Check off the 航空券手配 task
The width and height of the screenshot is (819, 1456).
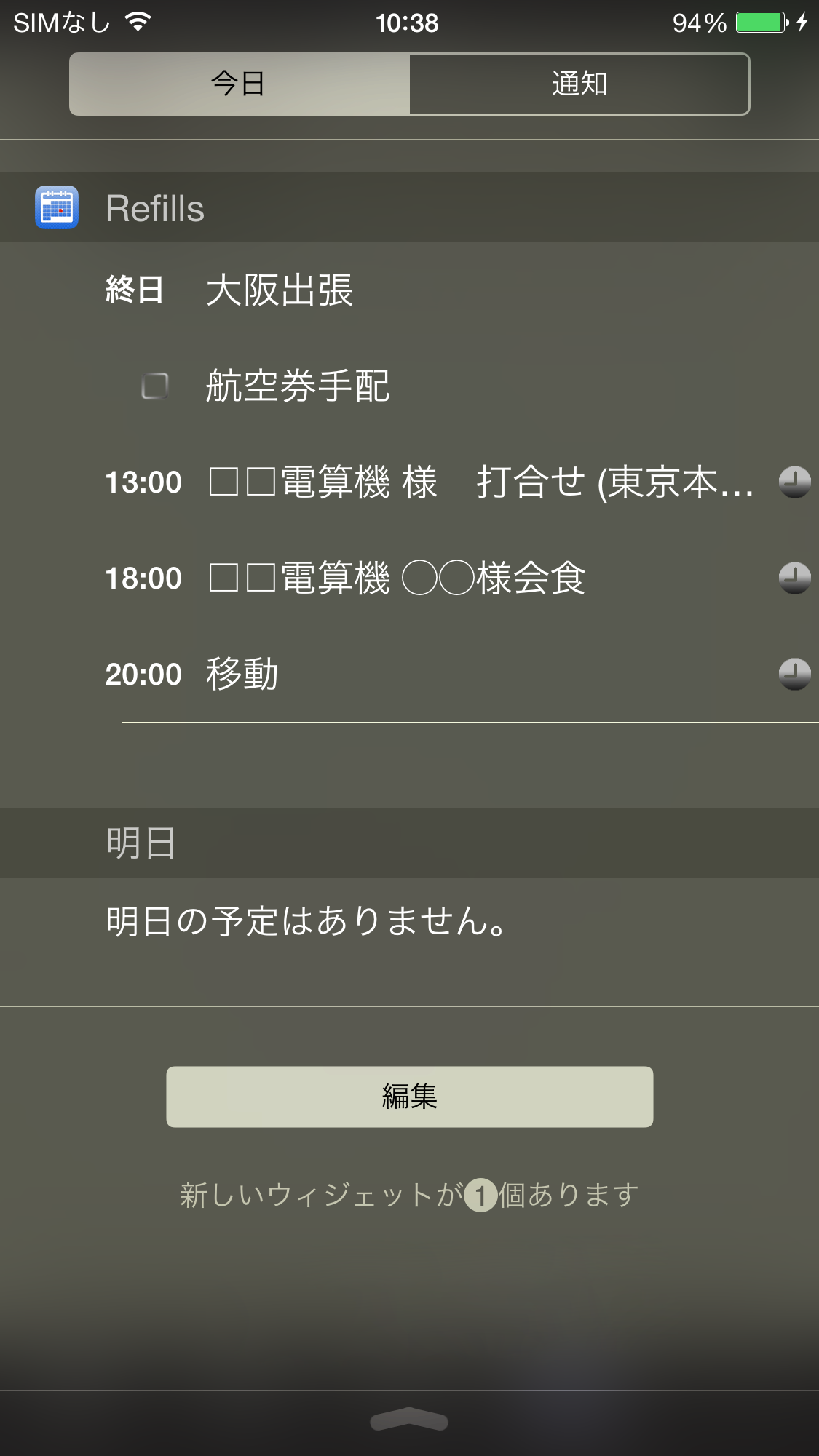coord(155,386)
